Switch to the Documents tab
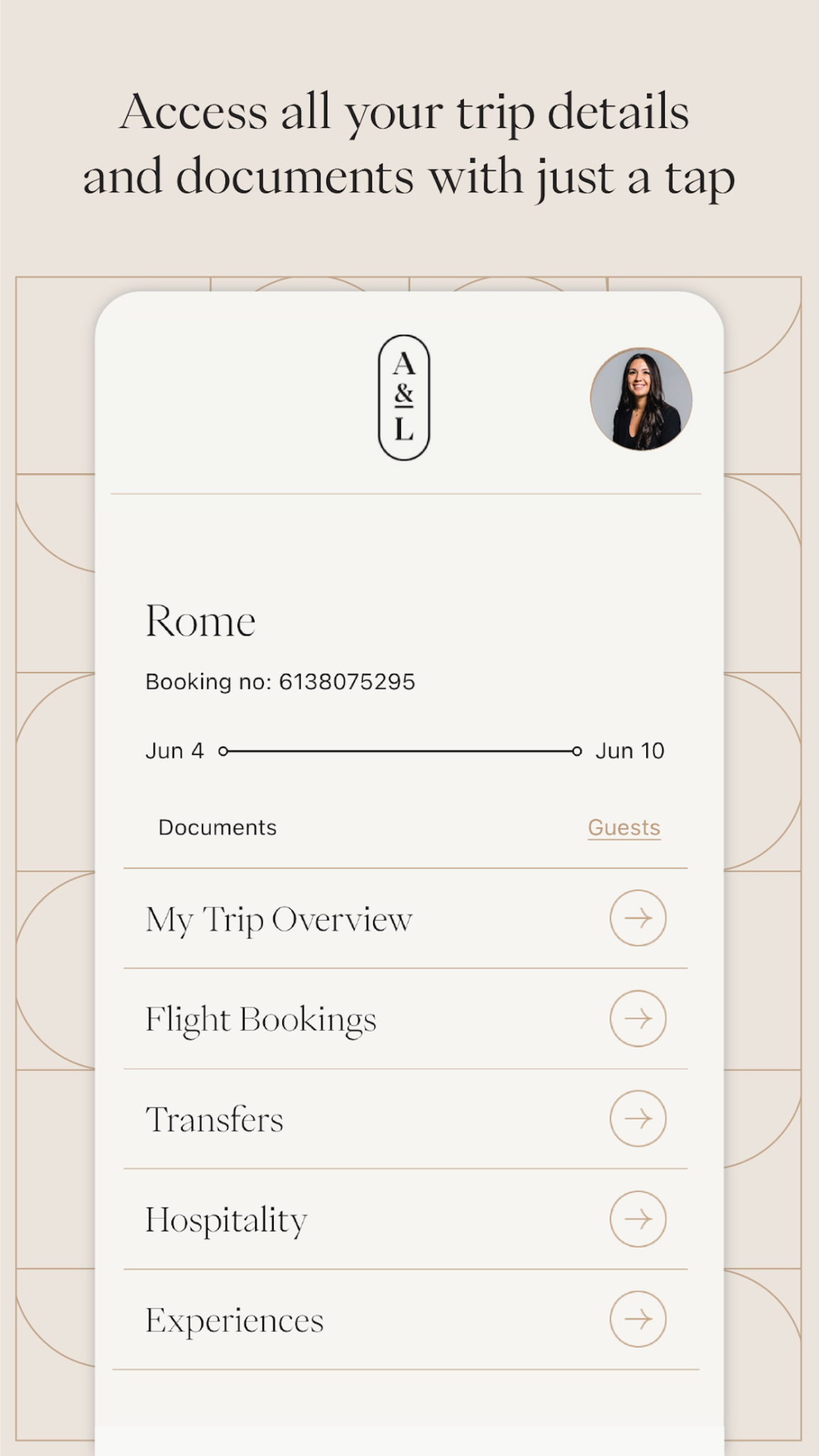 (x=218, y=827)
